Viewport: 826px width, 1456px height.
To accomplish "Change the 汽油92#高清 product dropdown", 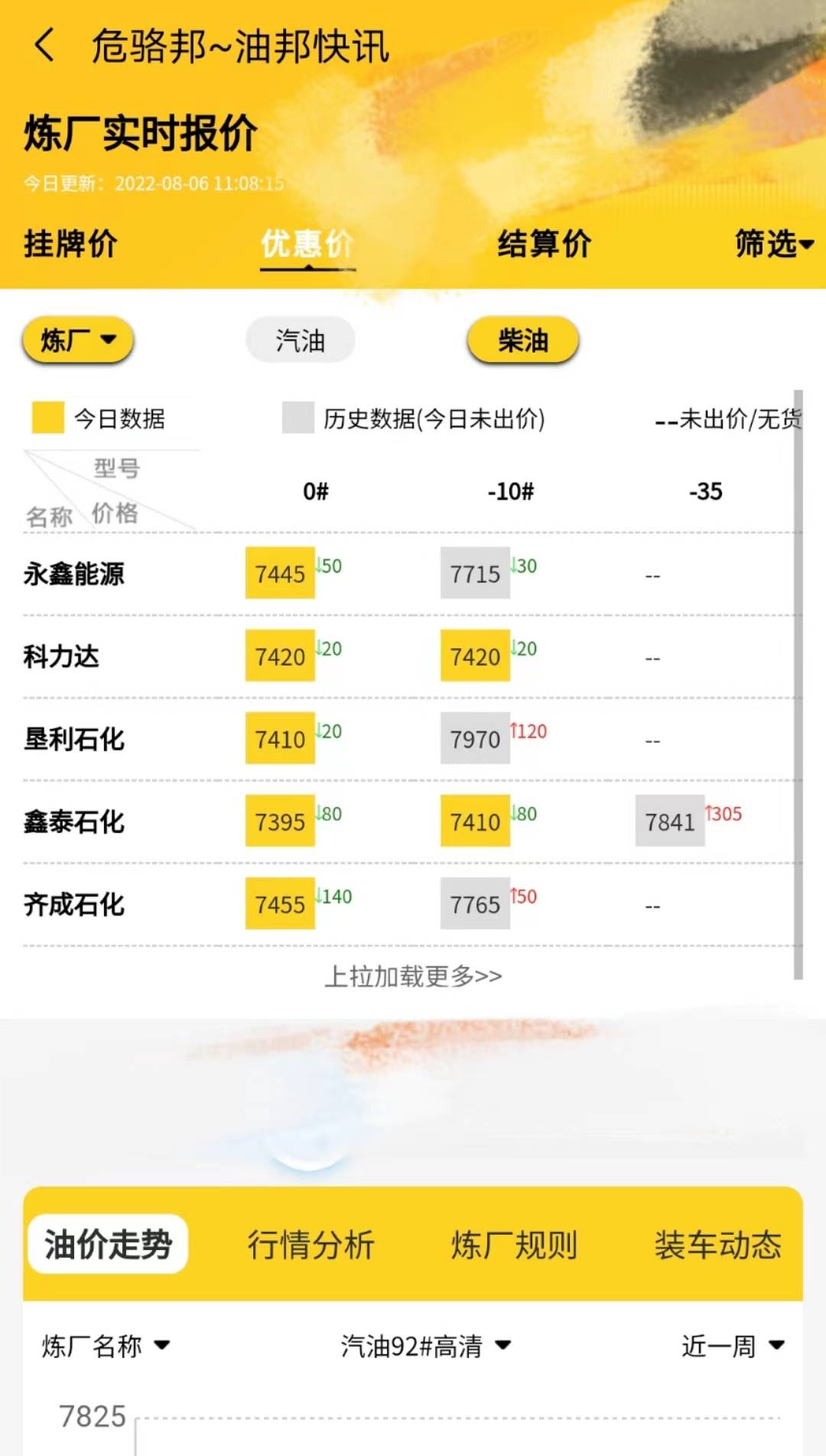I will coord(425,1346).
